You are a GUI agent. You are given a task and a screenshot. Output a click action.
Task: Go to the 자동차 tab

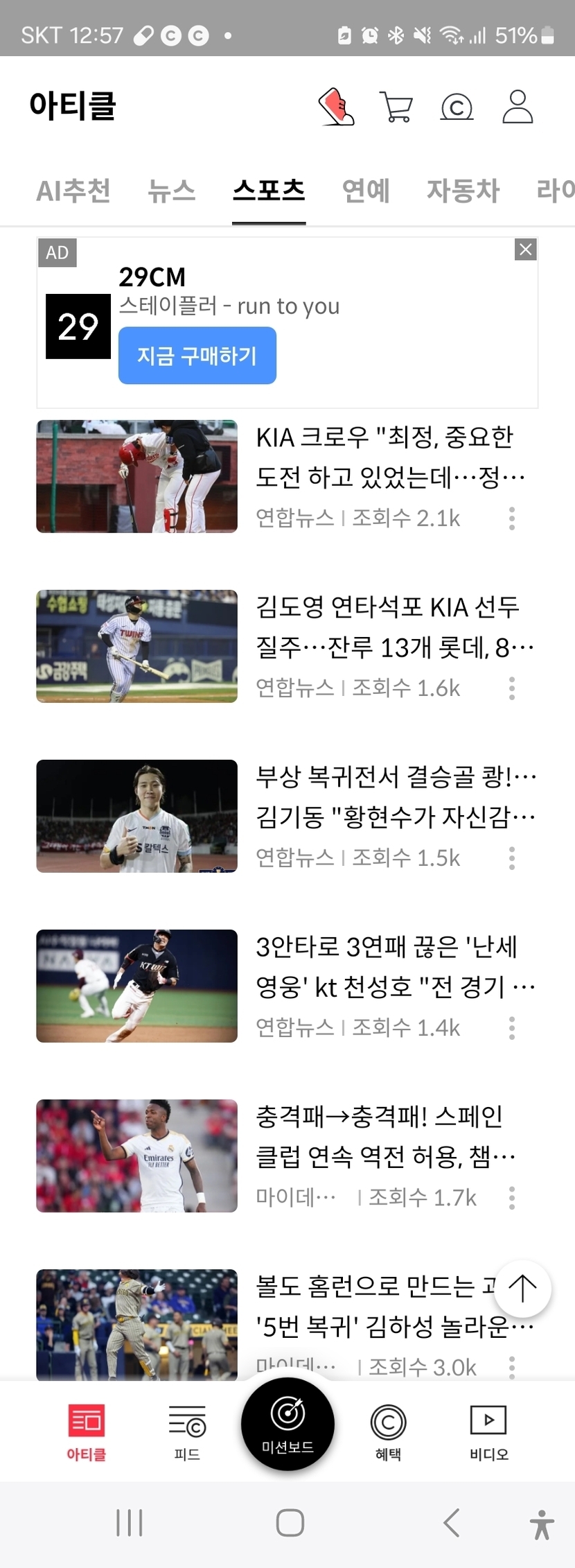coord(463,191)
